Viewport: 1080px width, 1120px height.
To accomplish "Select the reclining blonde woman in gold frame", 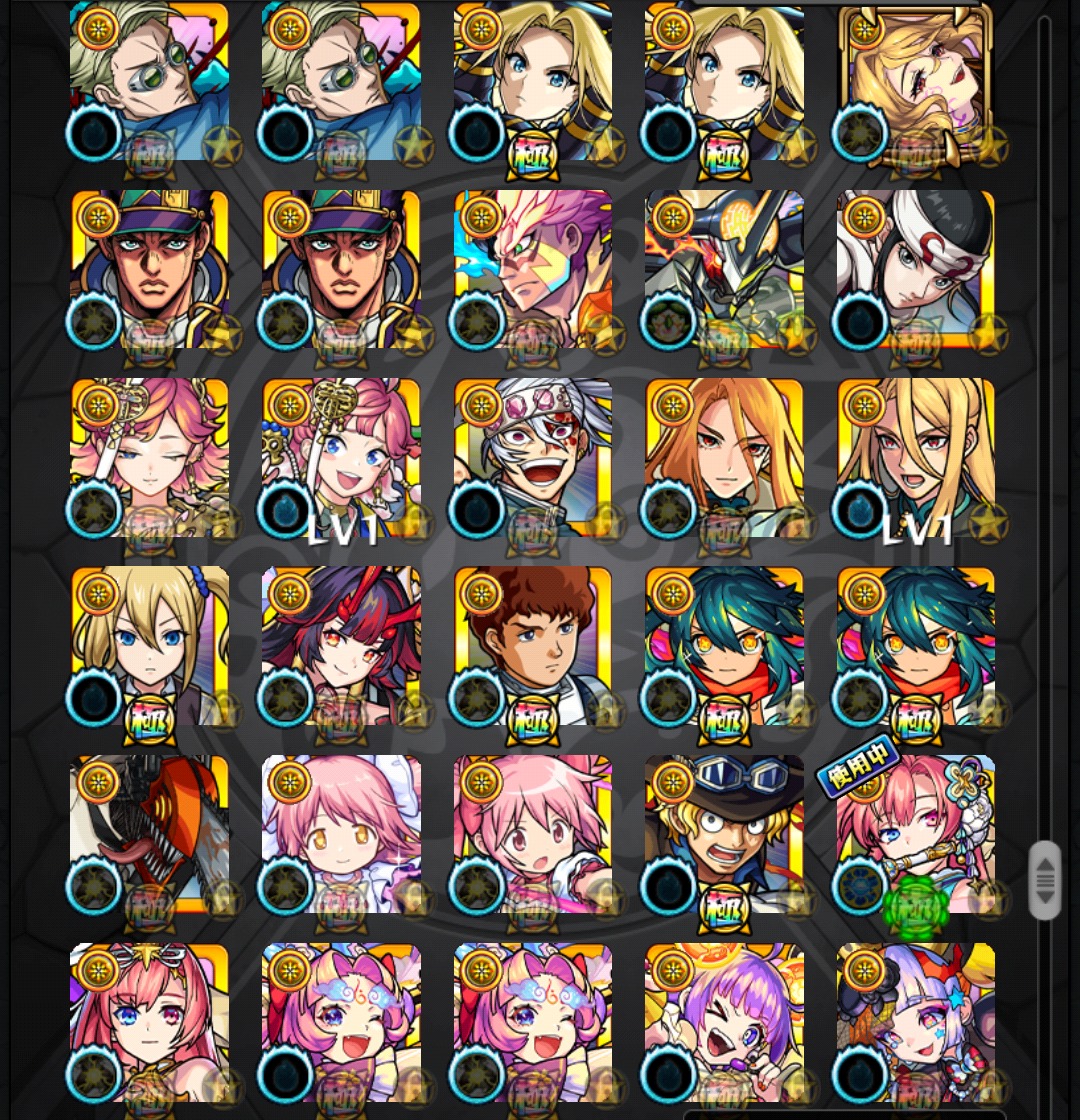I will pos(916,82).
